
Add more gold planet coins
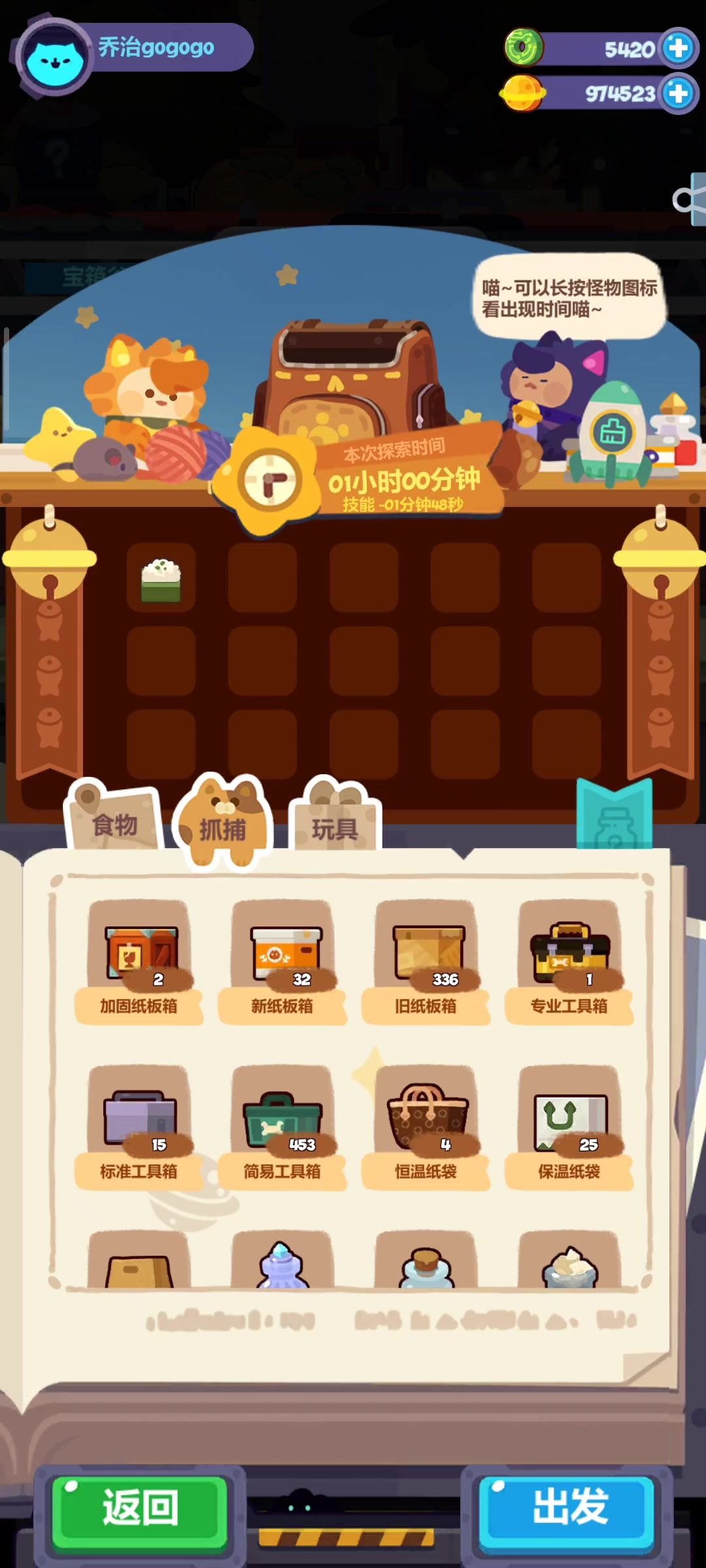(x=678, y=93)
